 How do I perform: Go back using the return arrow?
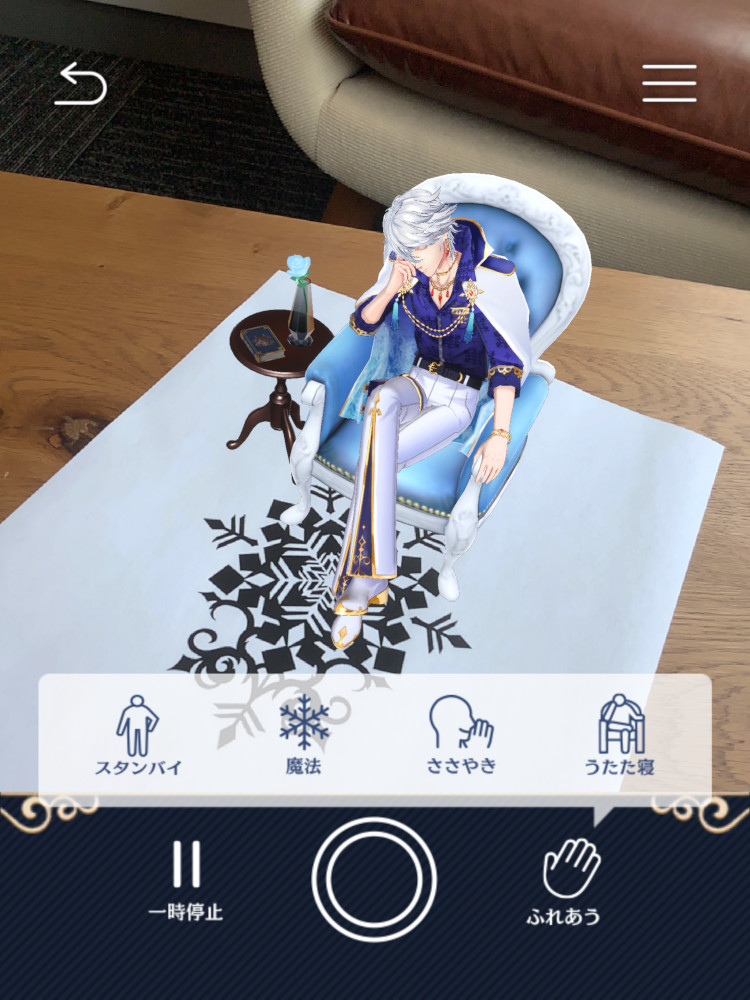pyautogui.click(x=80, y=84)
